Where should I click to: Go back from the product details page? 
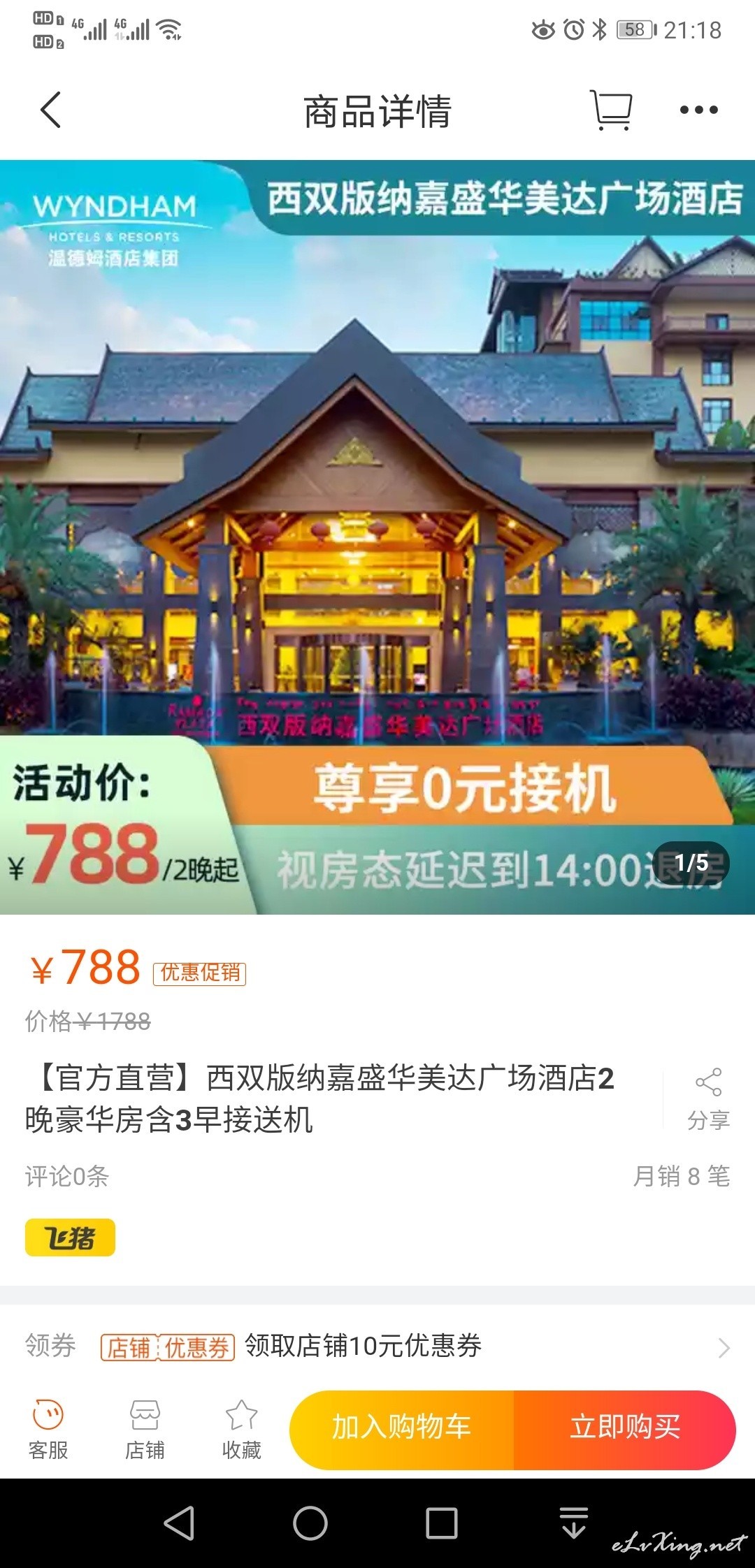coord(51,110)
